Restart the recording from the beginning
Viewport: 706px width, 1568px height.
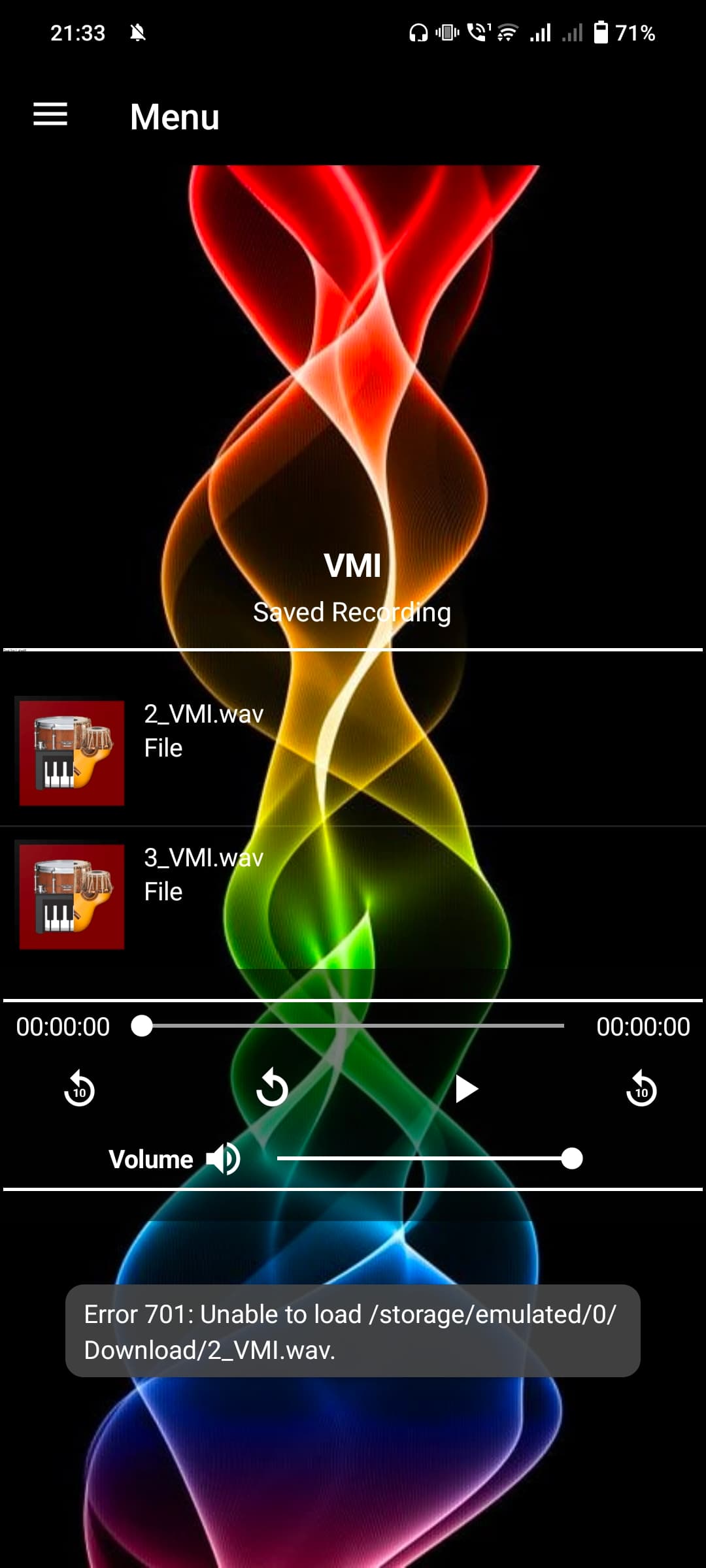click(272, 1088)
